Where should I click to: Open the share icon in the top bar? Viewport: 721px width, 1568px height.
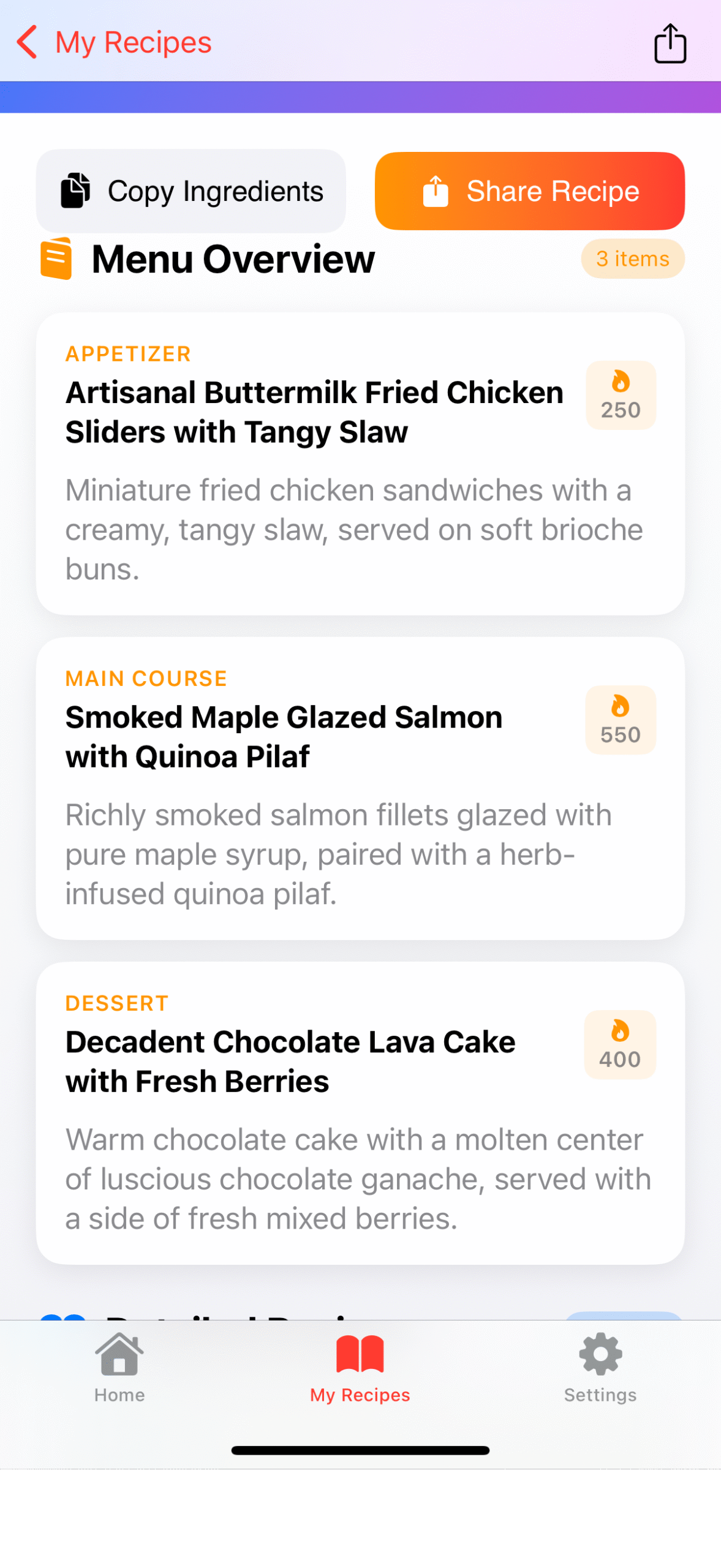670,43
